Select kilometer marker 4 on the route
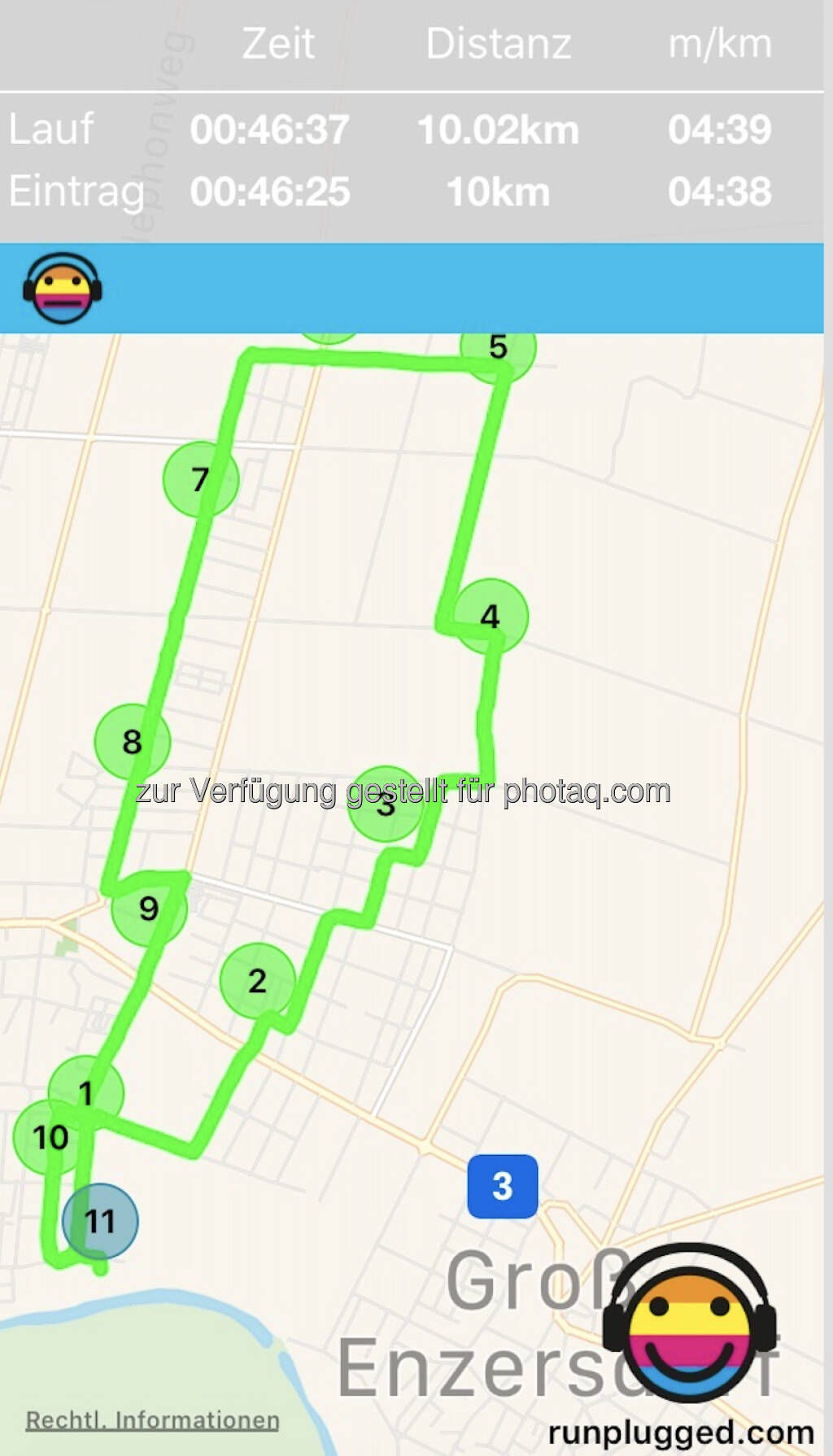Screen dimensions: 833x1456 point(490,616)
